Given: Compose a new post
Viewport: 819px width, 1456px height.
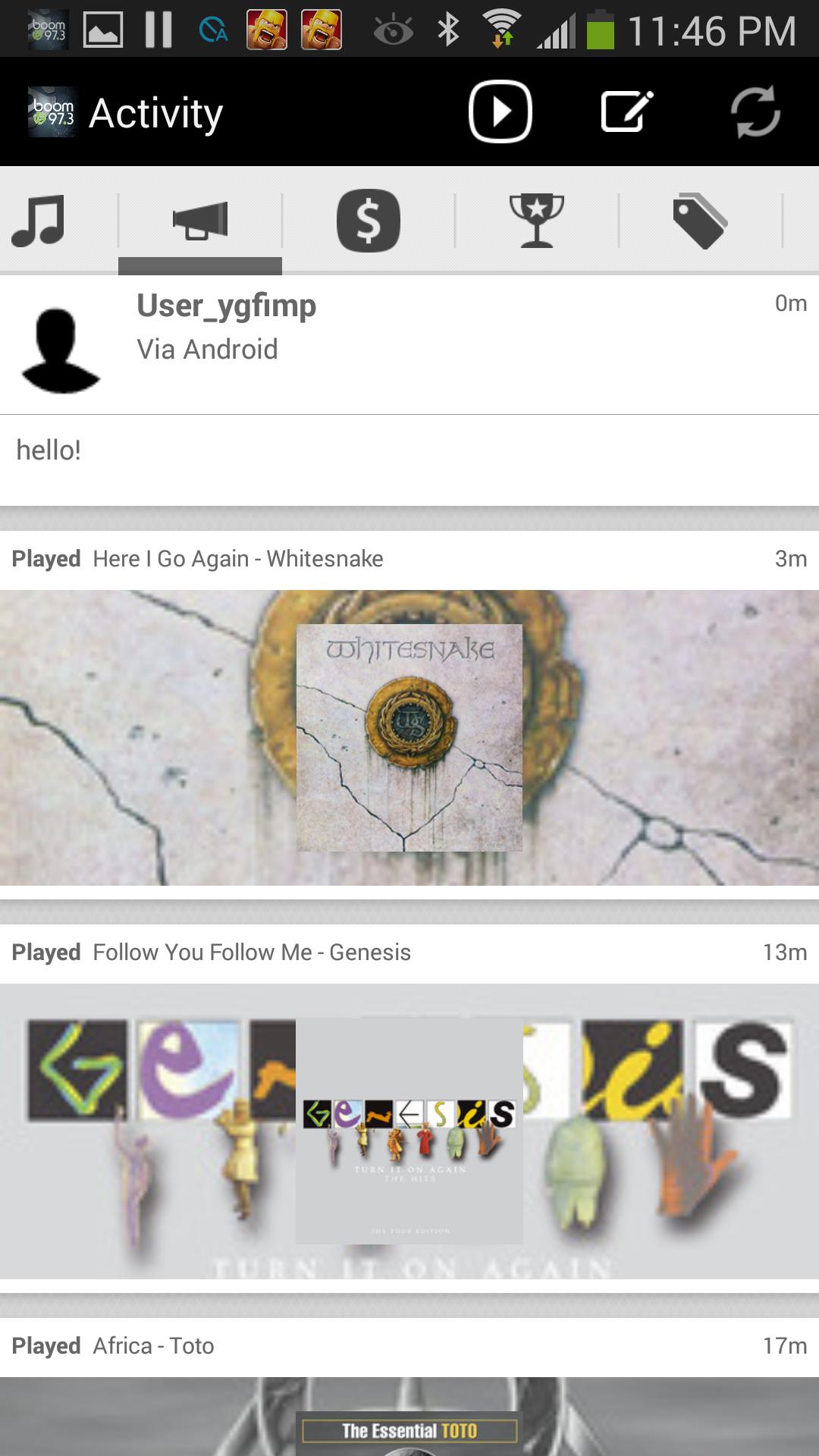Looking at the screenshot, I should (626, 111).
